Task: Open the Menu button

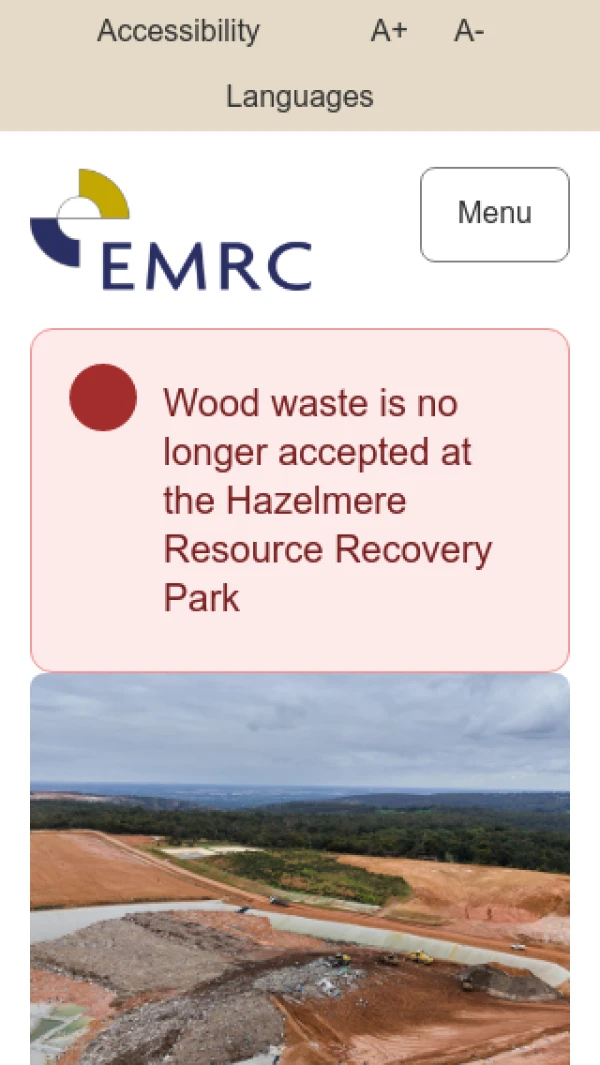Action: coord(495,214)
